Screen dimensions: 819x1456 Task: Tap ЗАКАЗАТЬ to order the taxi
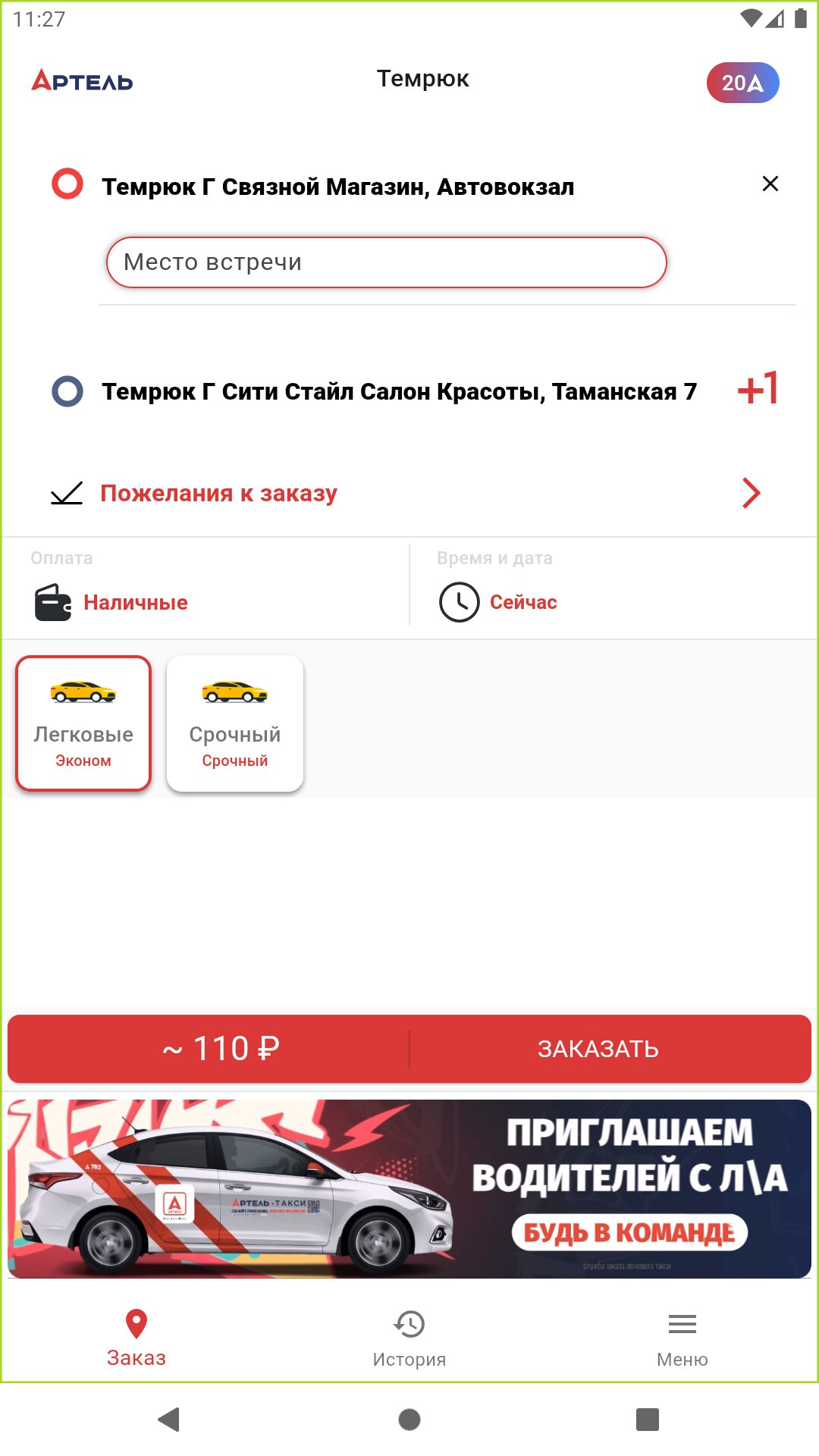point(598,1049)
